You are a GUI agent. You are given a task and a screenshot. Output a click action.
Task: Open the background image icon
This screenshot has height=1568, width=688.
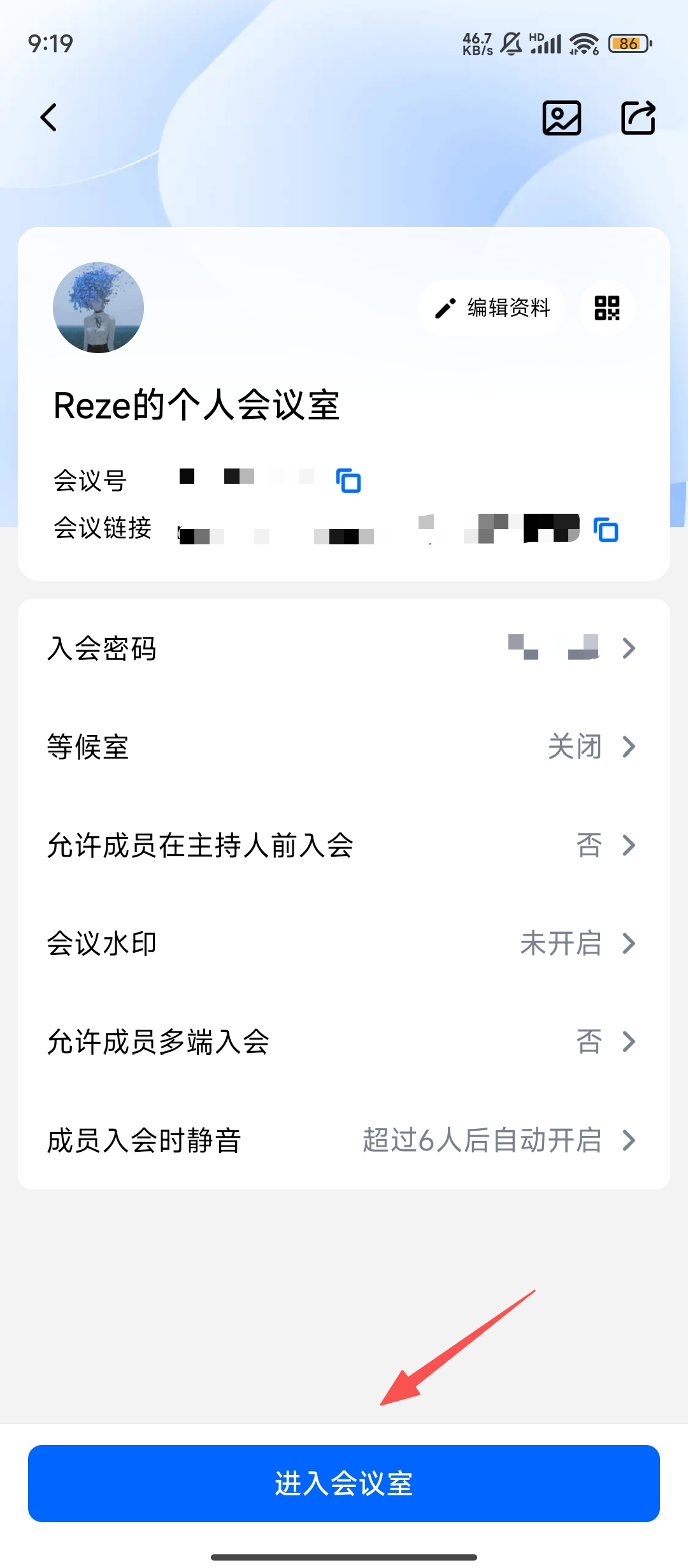coord(561,118)
